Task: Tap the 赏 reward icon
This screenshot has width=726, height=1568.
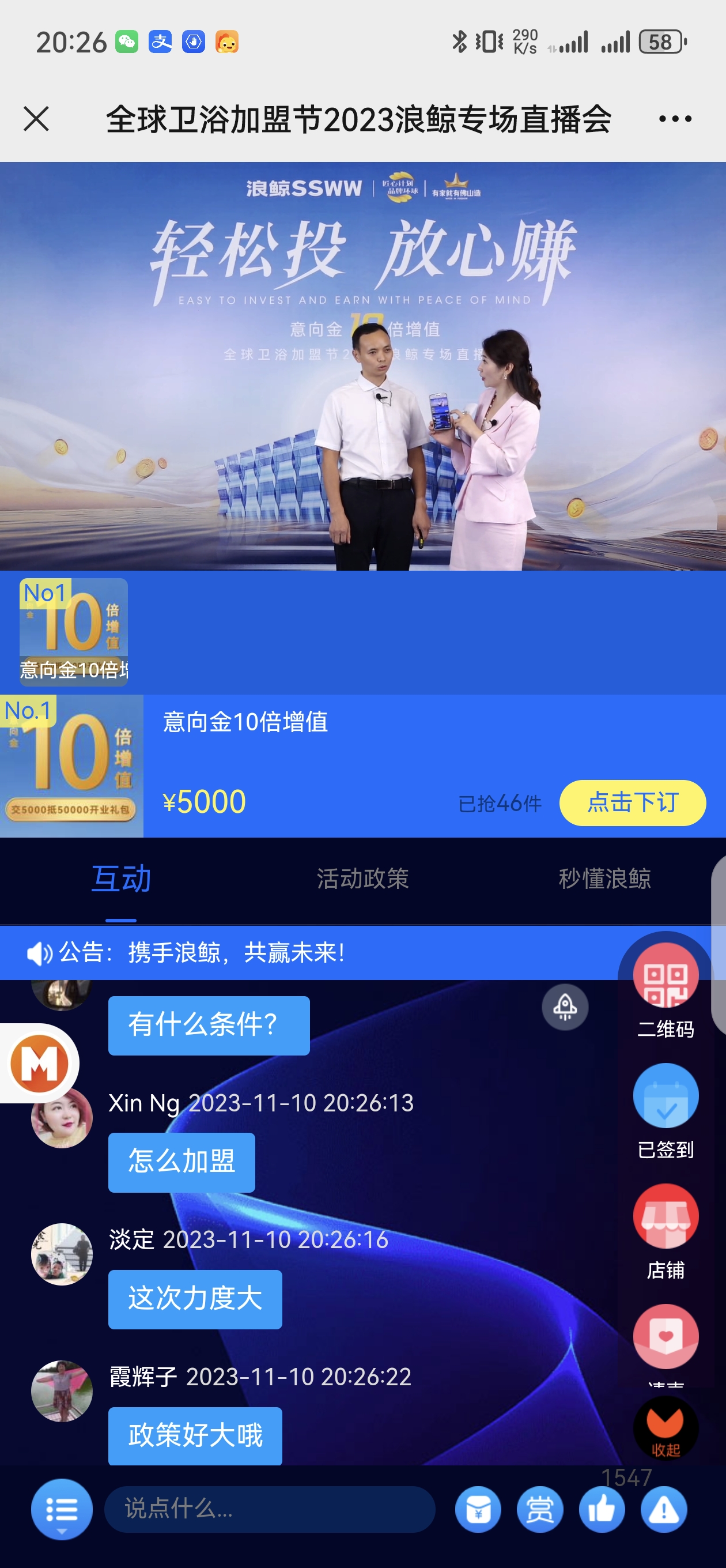Action: tap(540, 1510)
